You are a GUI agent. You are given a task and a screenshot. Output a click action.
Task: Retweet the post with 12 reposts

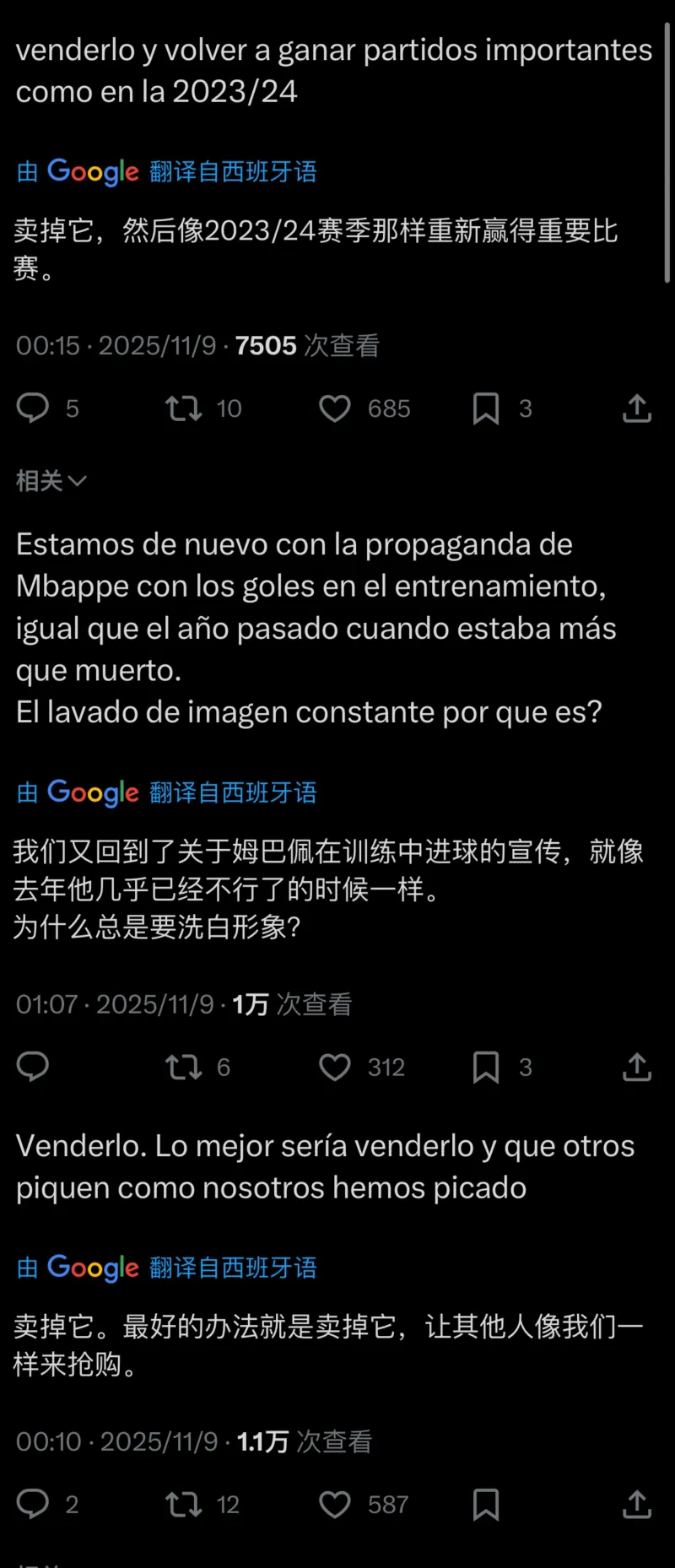[184, 1504]
